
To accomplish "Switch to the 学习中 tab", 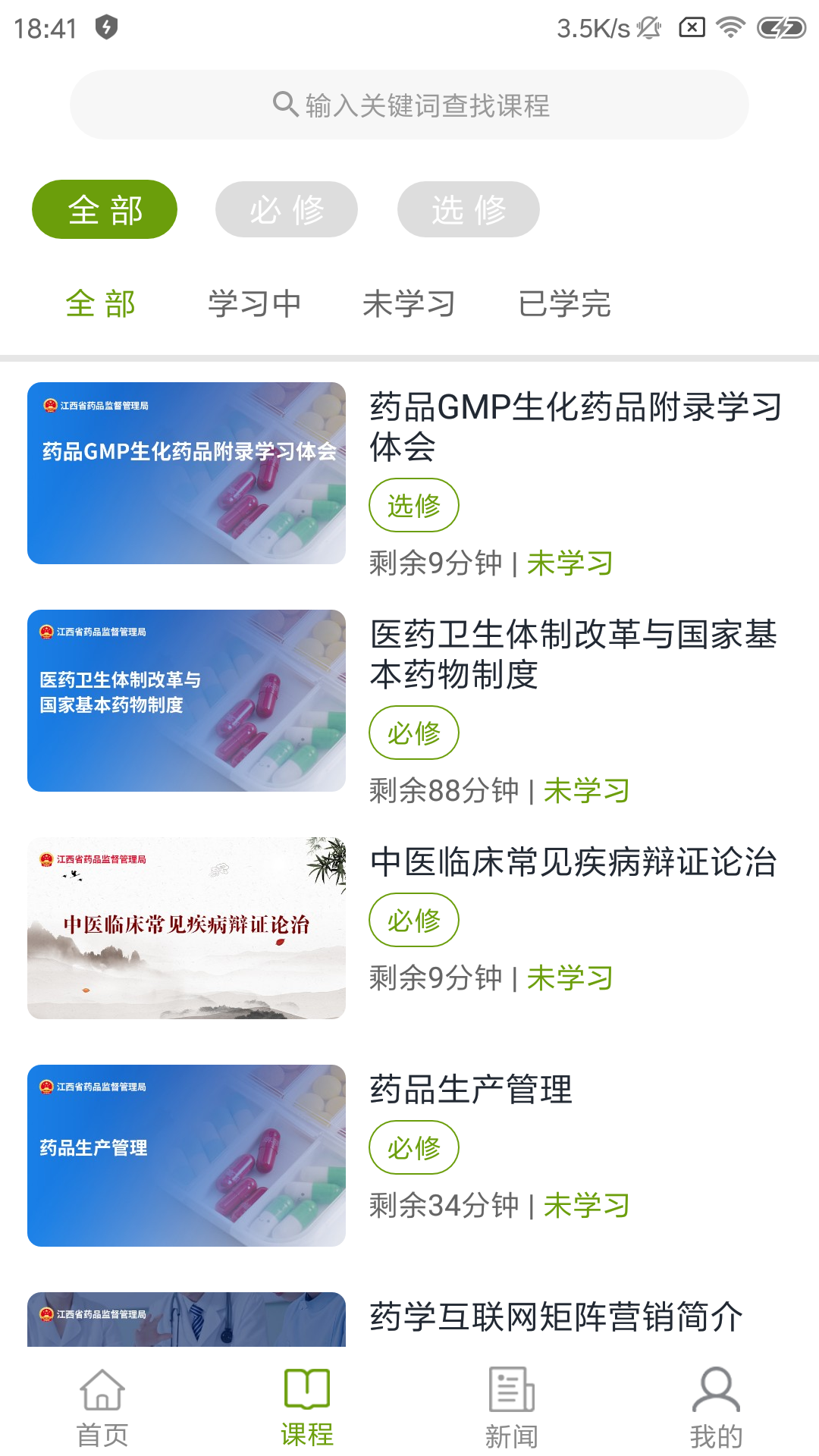I will (x=256, y=303).
